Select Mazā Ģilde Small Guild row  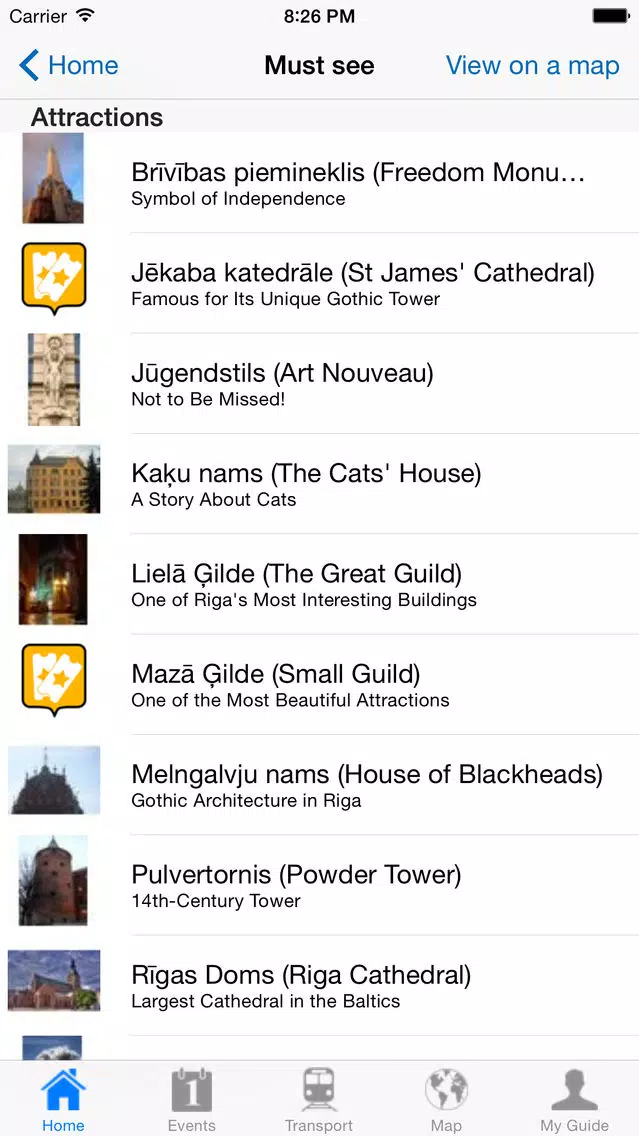[x=320, y=685]
